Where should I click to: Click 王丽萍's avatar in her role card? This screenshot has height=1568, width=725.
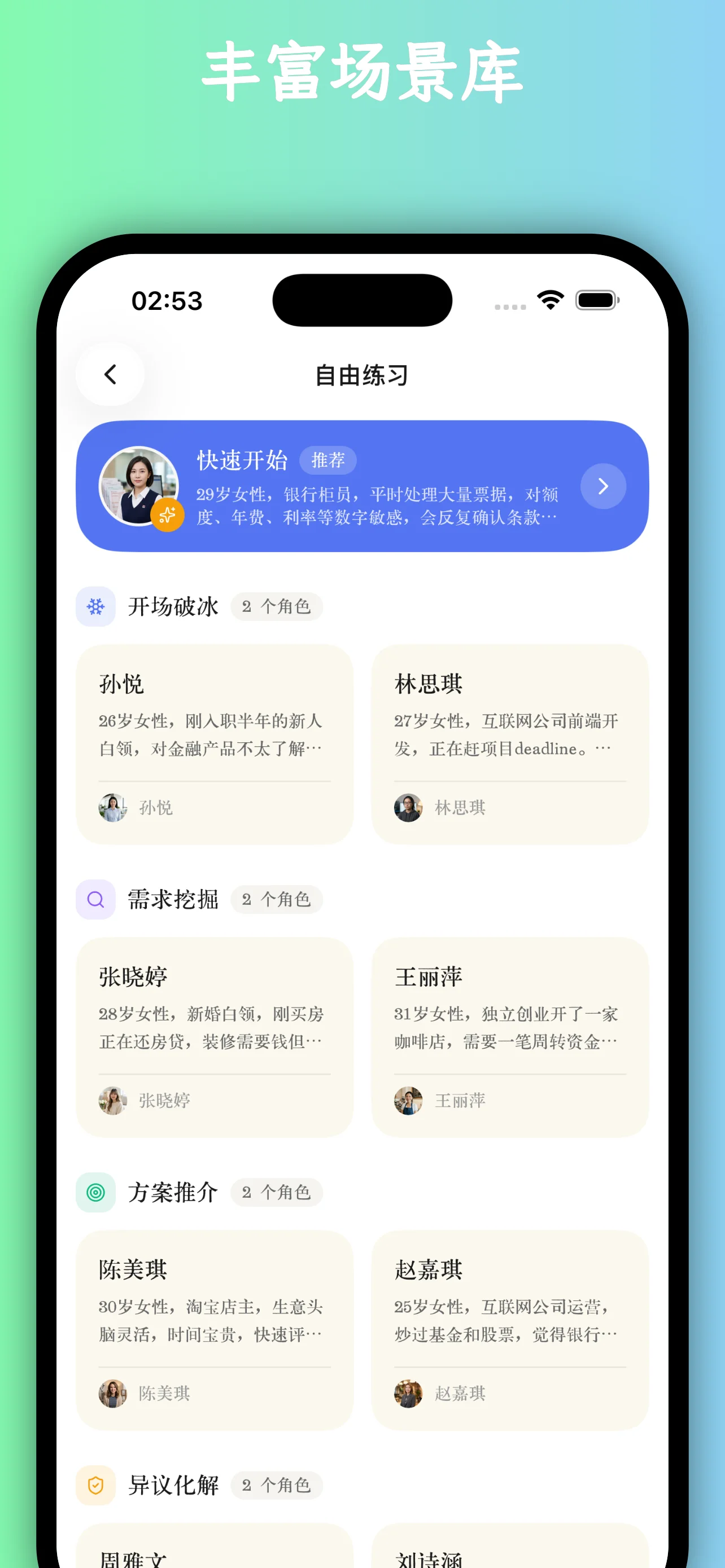pos(408,1101)
